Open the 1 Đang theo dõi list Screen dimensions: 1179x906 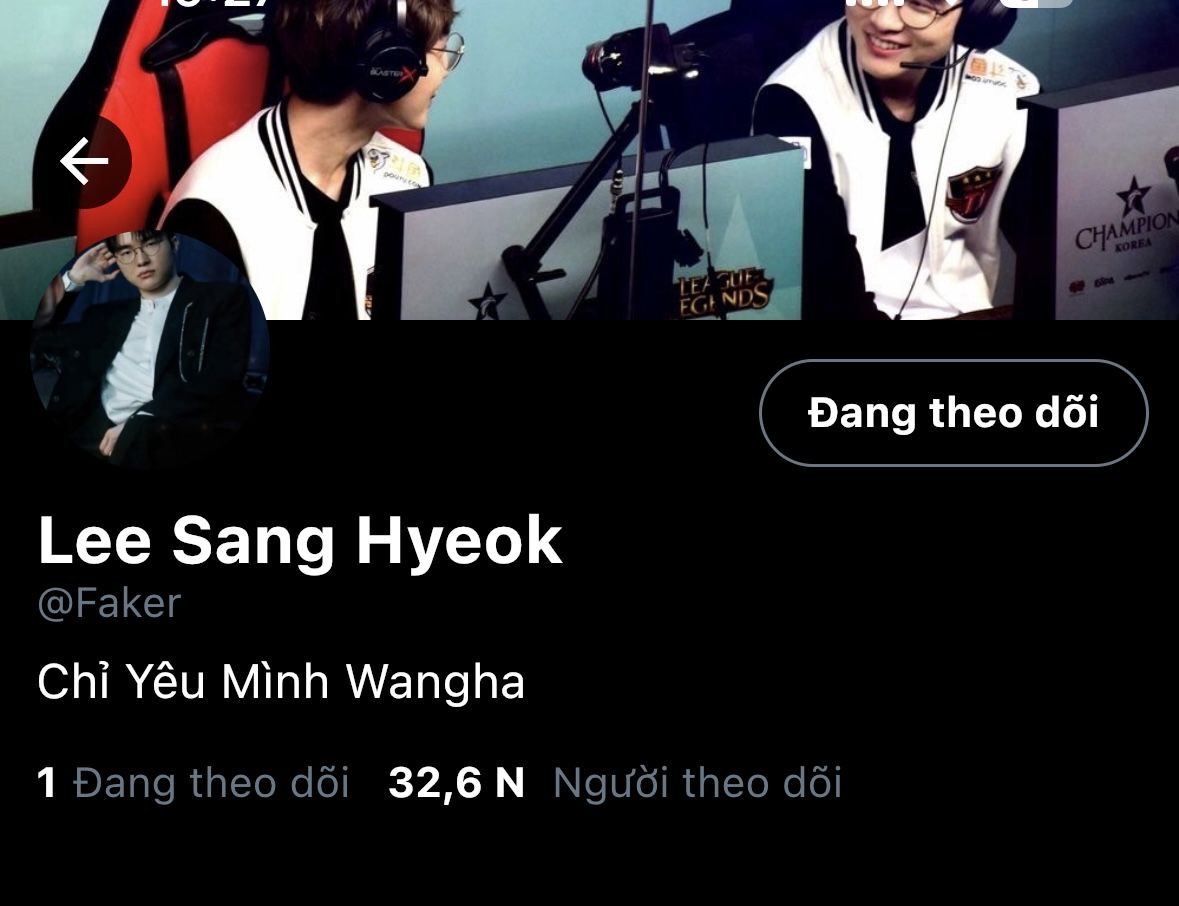tap(194, 783)
